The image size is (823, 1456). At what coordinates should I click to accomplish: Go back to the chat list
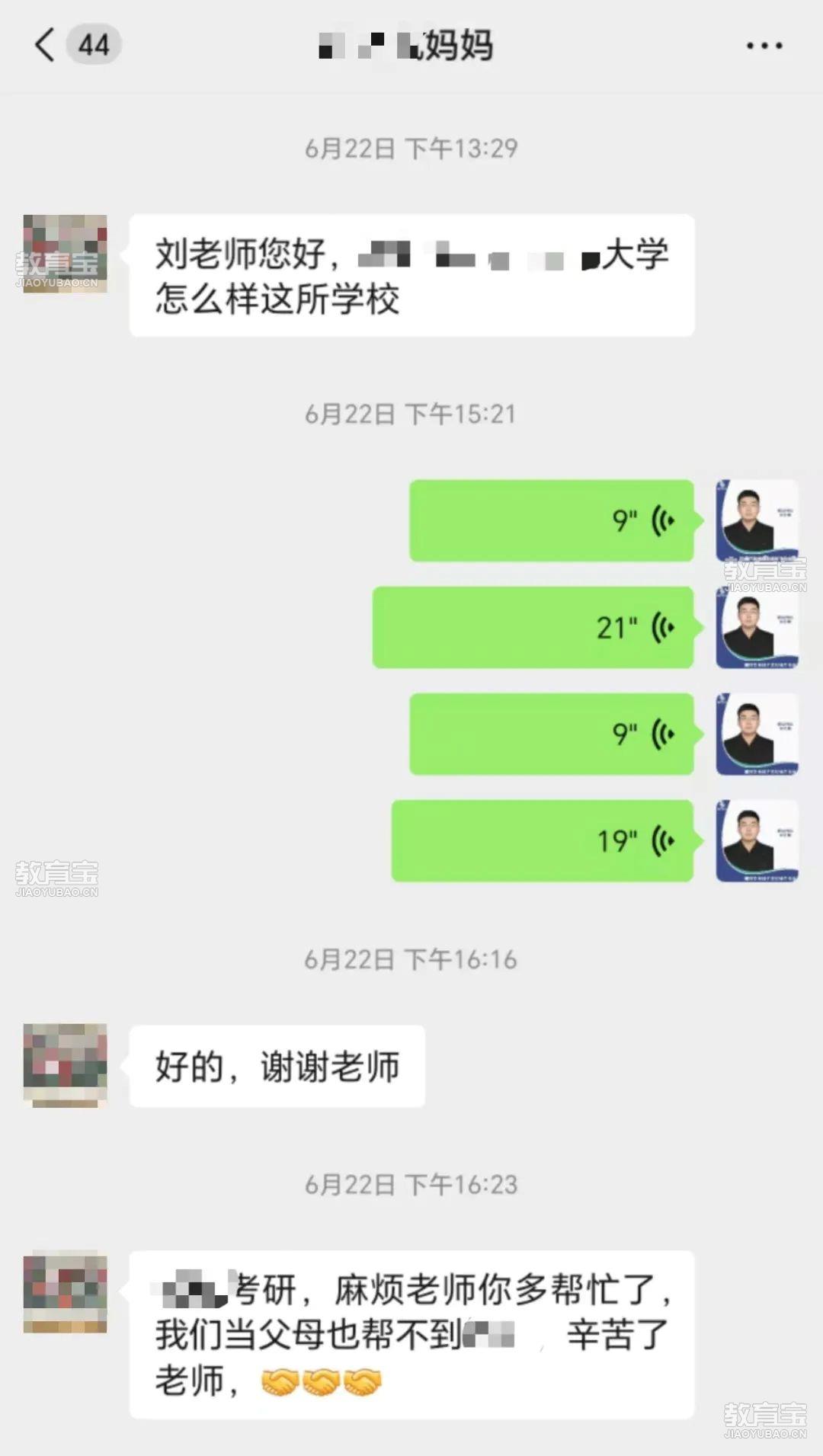click(x=46, y=44)
